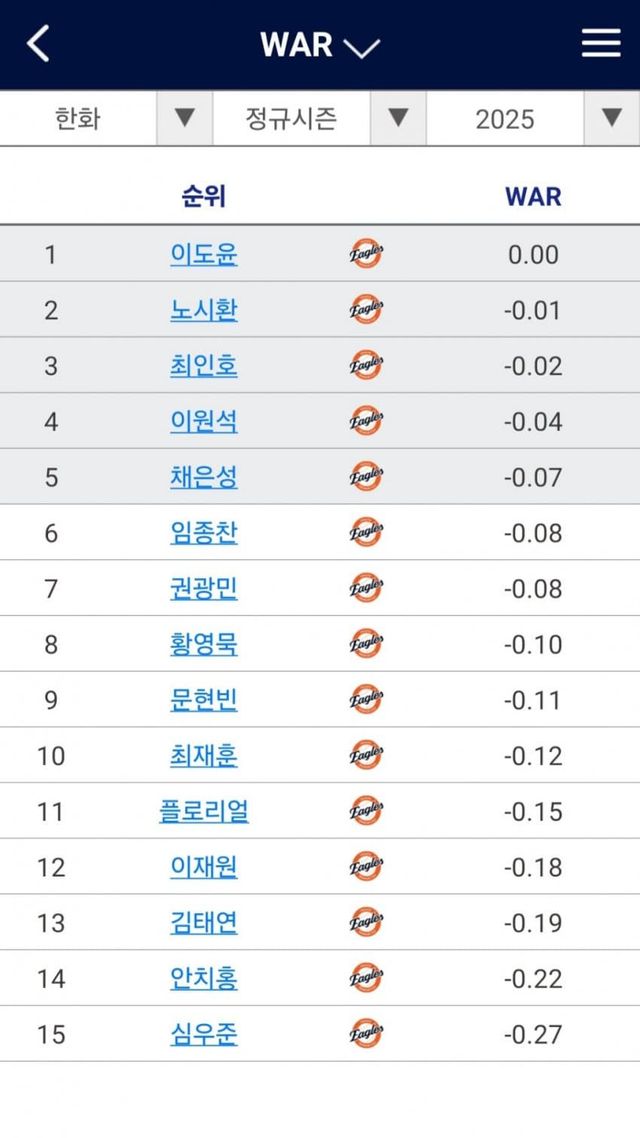The width and height of the screenshot is (640, 1138).
Task: Open 이원석's player details
Action: point(204,422)
